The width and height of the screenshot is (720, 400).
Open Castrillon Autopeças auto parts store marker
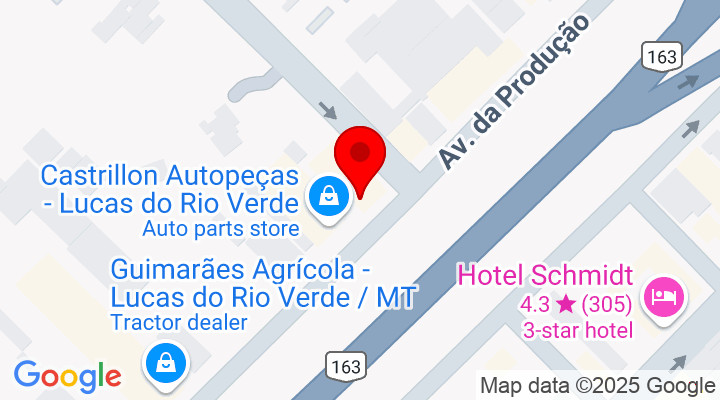click(328, 196)
